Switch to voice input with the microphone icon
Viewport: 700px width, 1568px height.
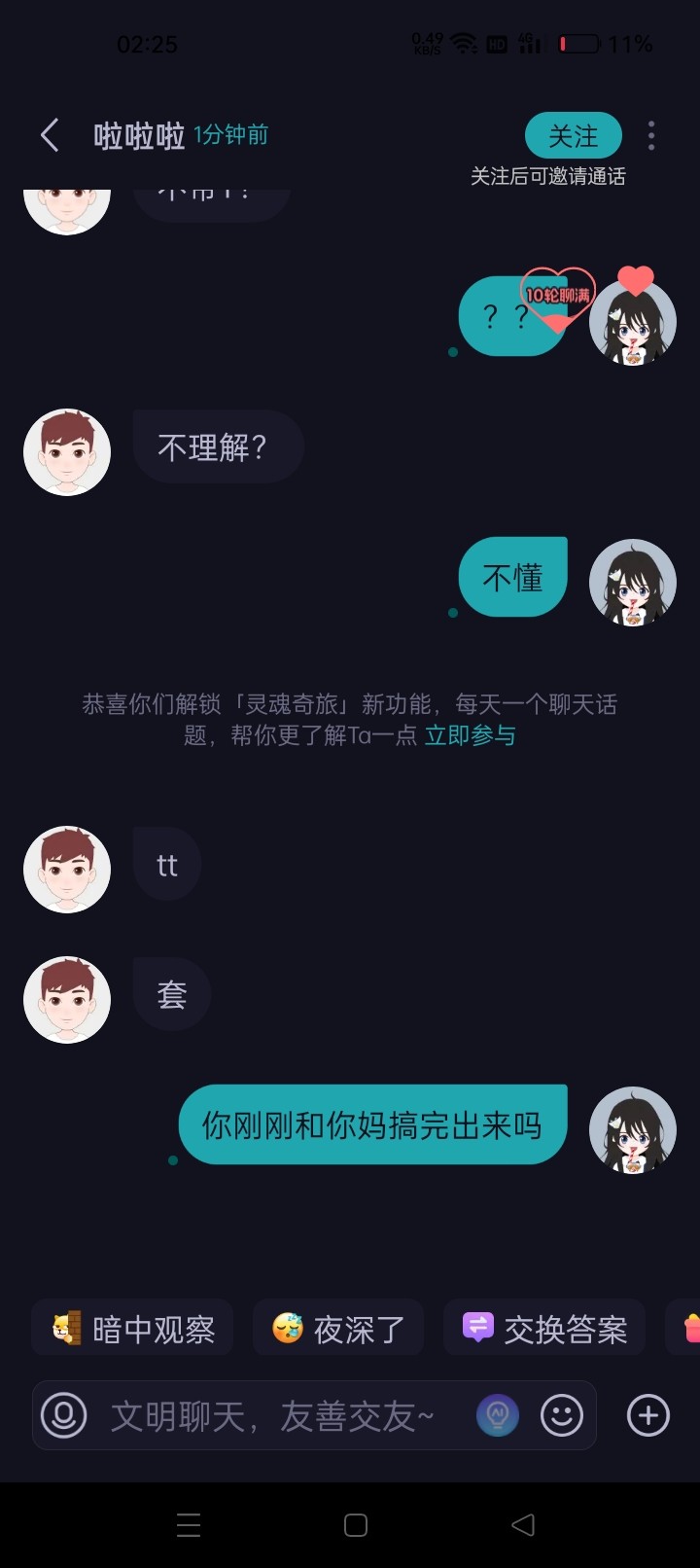(64, 1415)
